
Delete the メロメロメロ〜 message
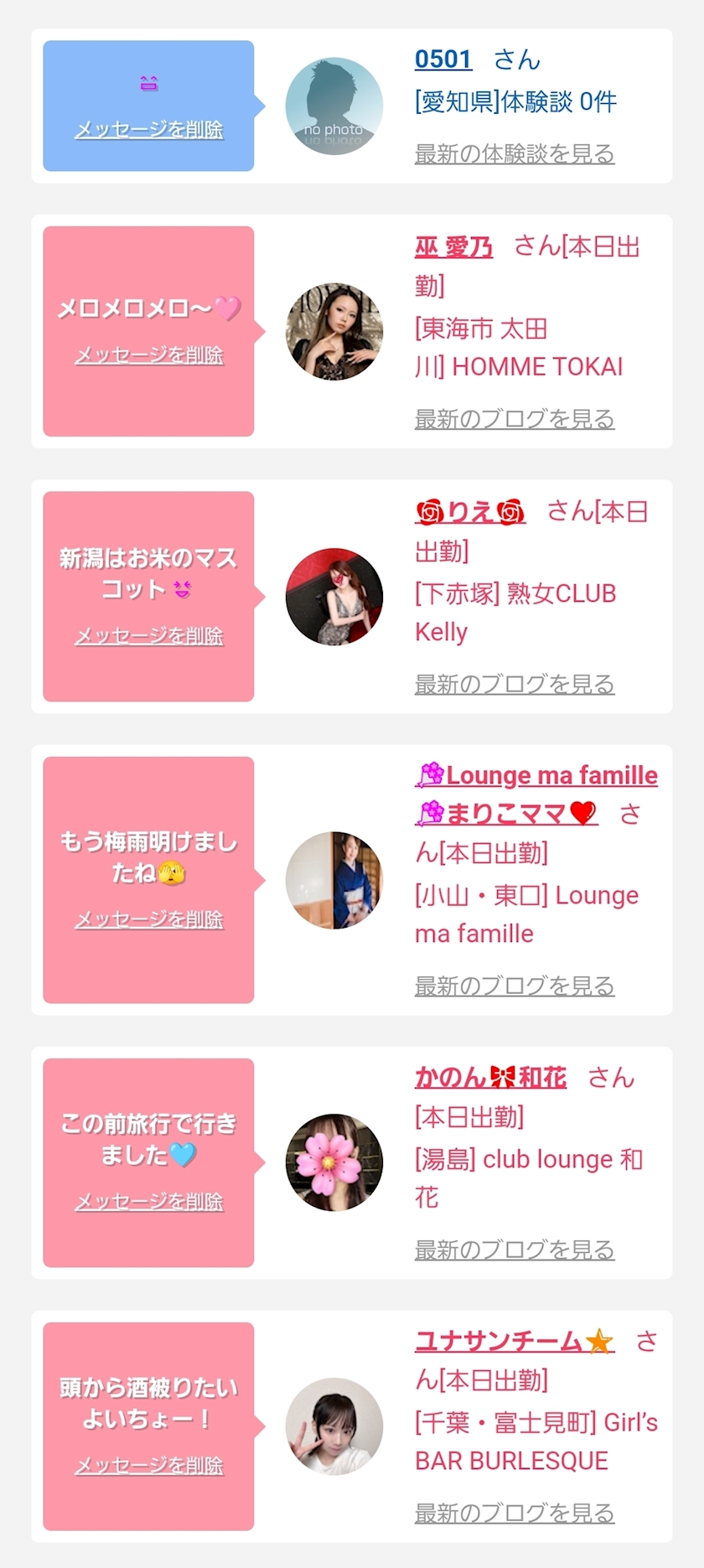pos(149,355)
